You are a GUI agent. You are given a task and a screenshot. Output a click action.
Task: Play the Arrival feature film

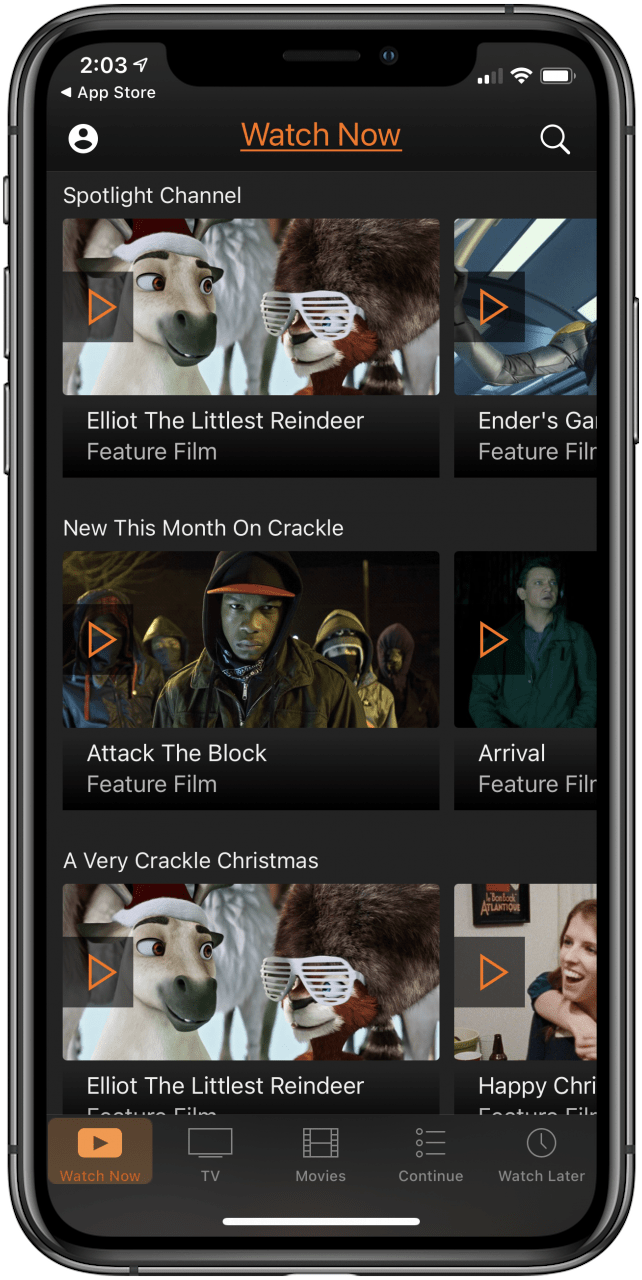pyautogui.click(x=490, y=639)
